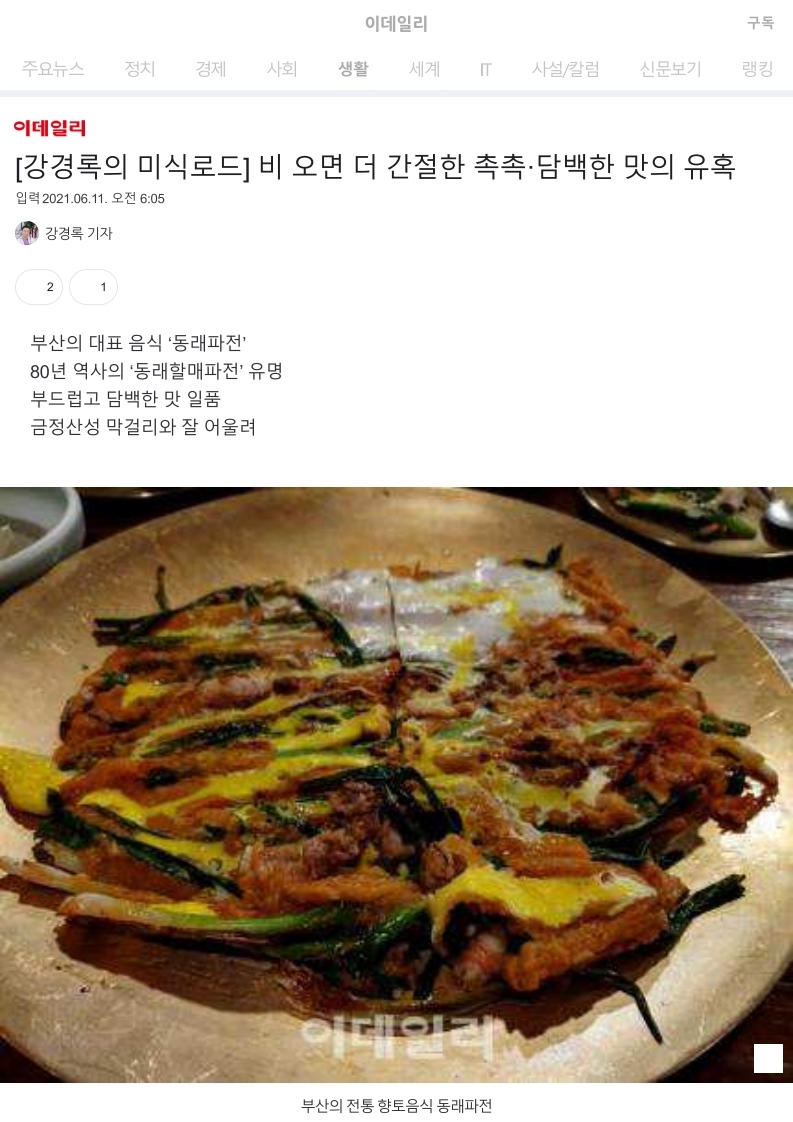Open the red 이데일리 press logo link

[x=50, y=127]
